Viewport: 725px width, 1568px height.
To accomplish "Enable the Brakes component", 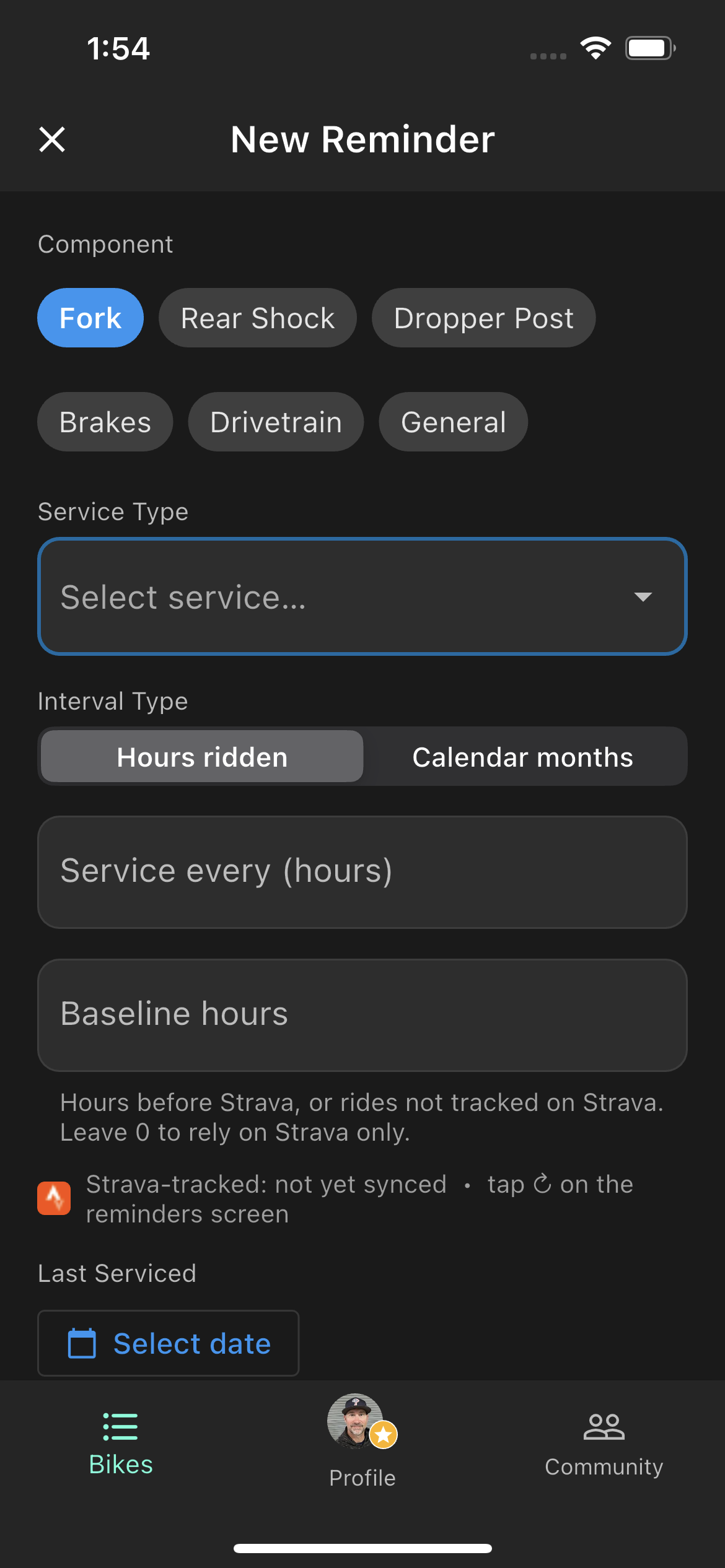I will (x=105, y=422).
